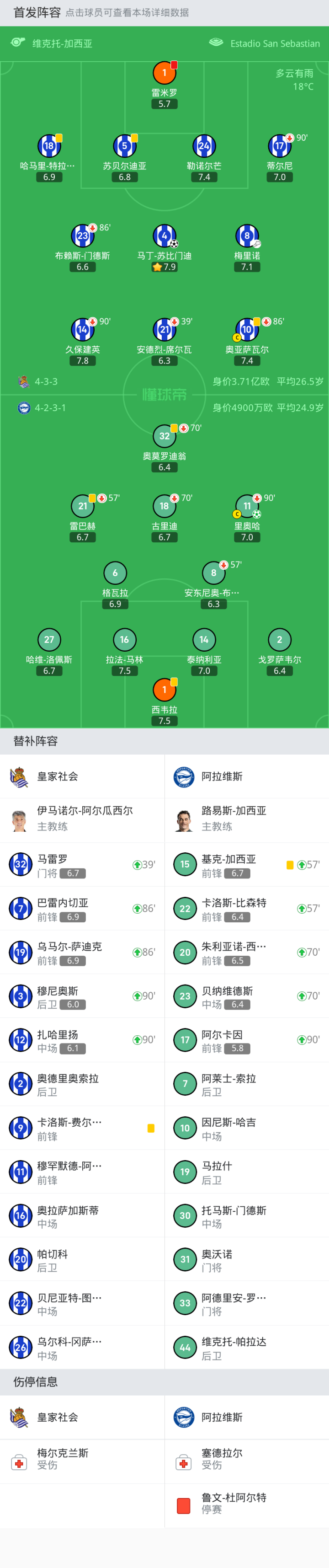Viewport: 329px width, 1568px height.
Task: Open 久保建英 player data
Action: pos(82,330)
